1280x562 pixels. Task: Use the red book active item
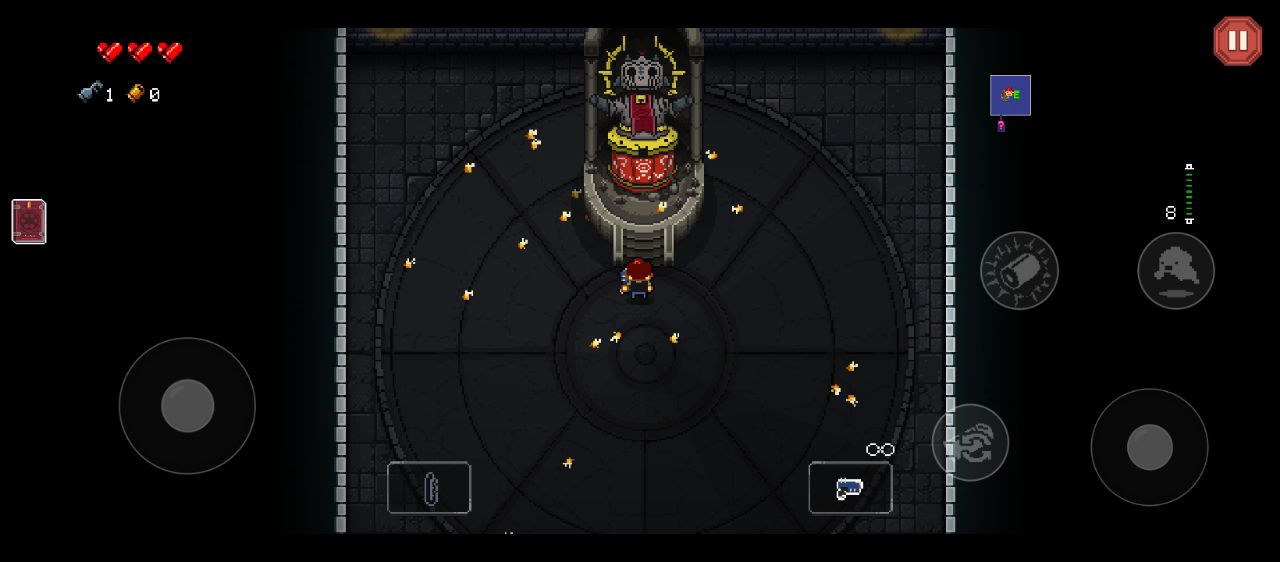click(x=29, y=221)
